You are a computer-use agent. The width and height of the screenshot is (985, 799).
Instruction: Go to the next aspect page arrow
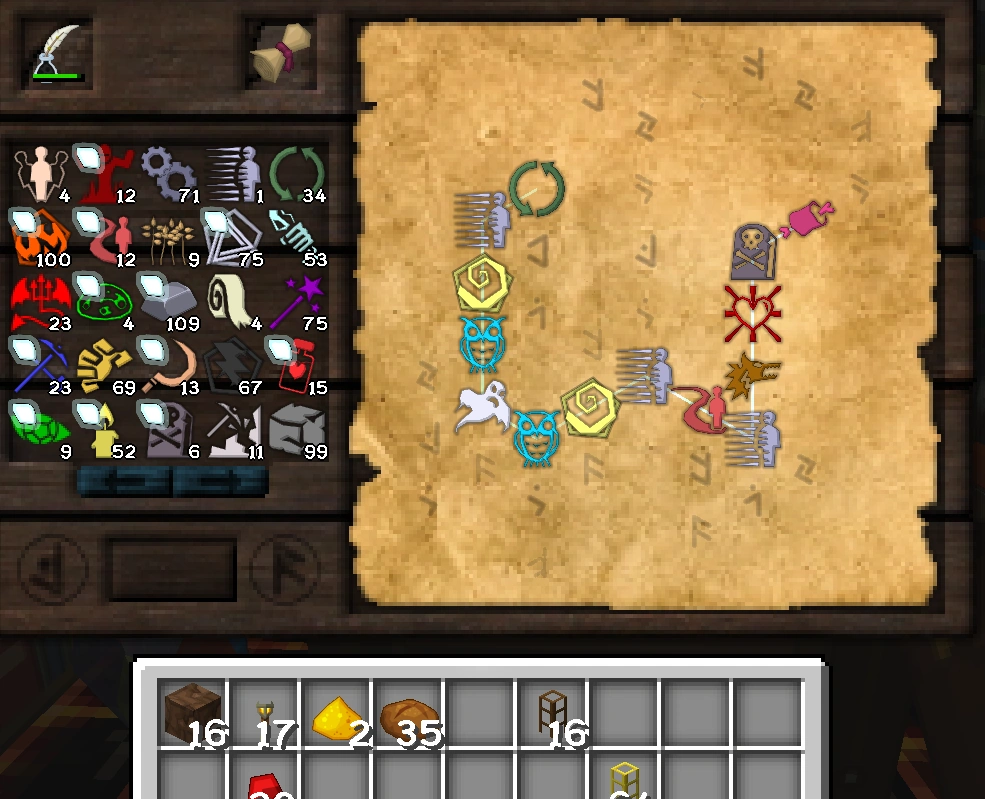220,481
